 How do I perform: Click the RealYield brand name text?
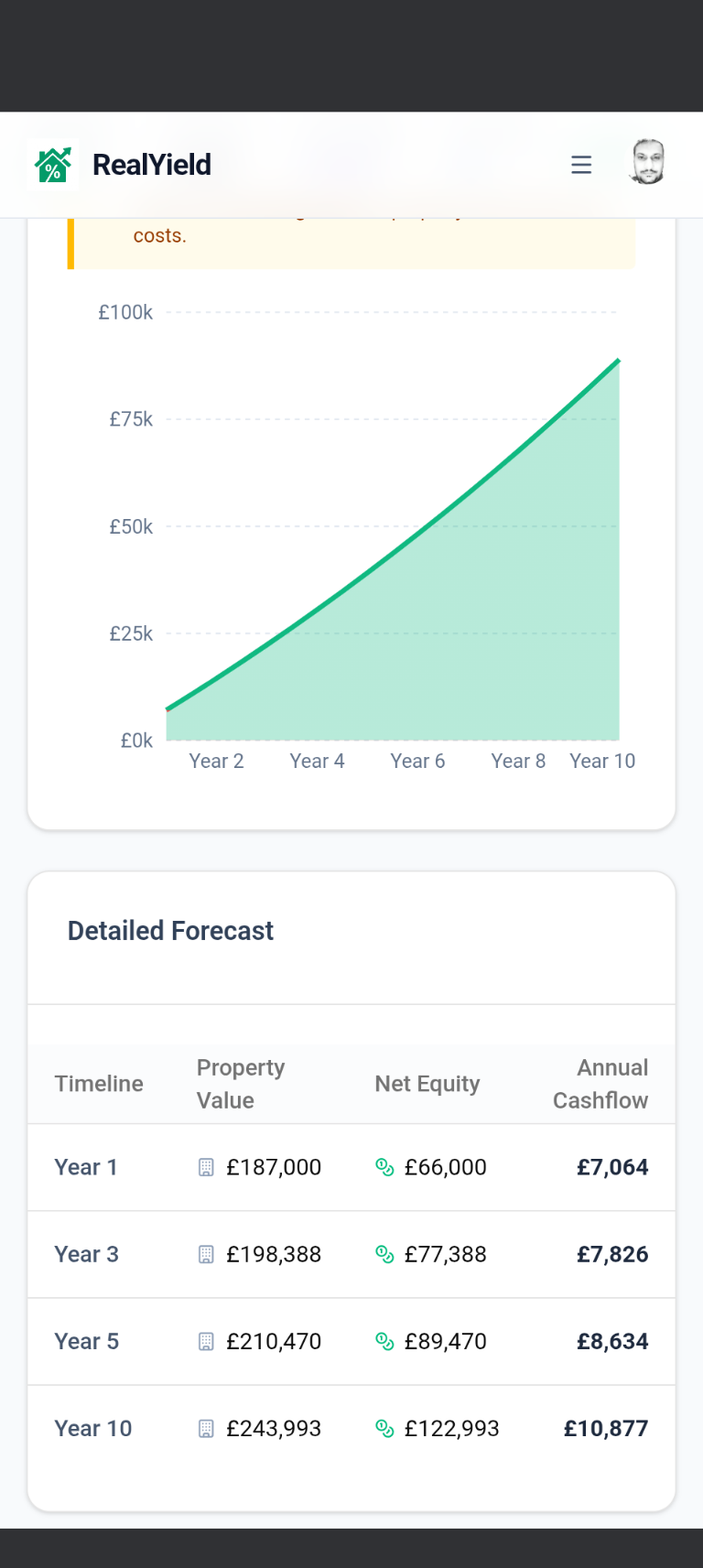pos(152,164)
